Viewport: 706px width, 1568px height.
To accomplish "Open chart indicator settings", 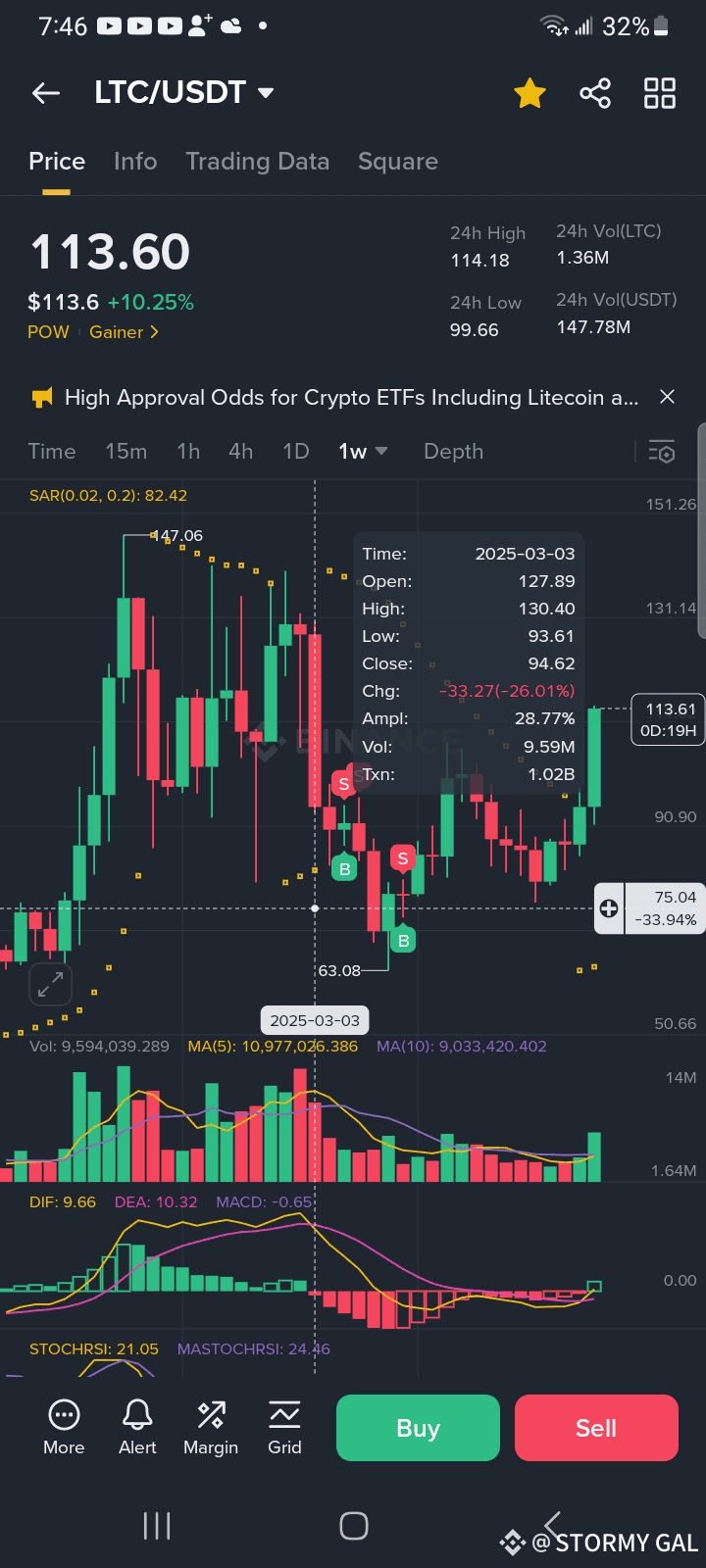I will tap(662, 452).
